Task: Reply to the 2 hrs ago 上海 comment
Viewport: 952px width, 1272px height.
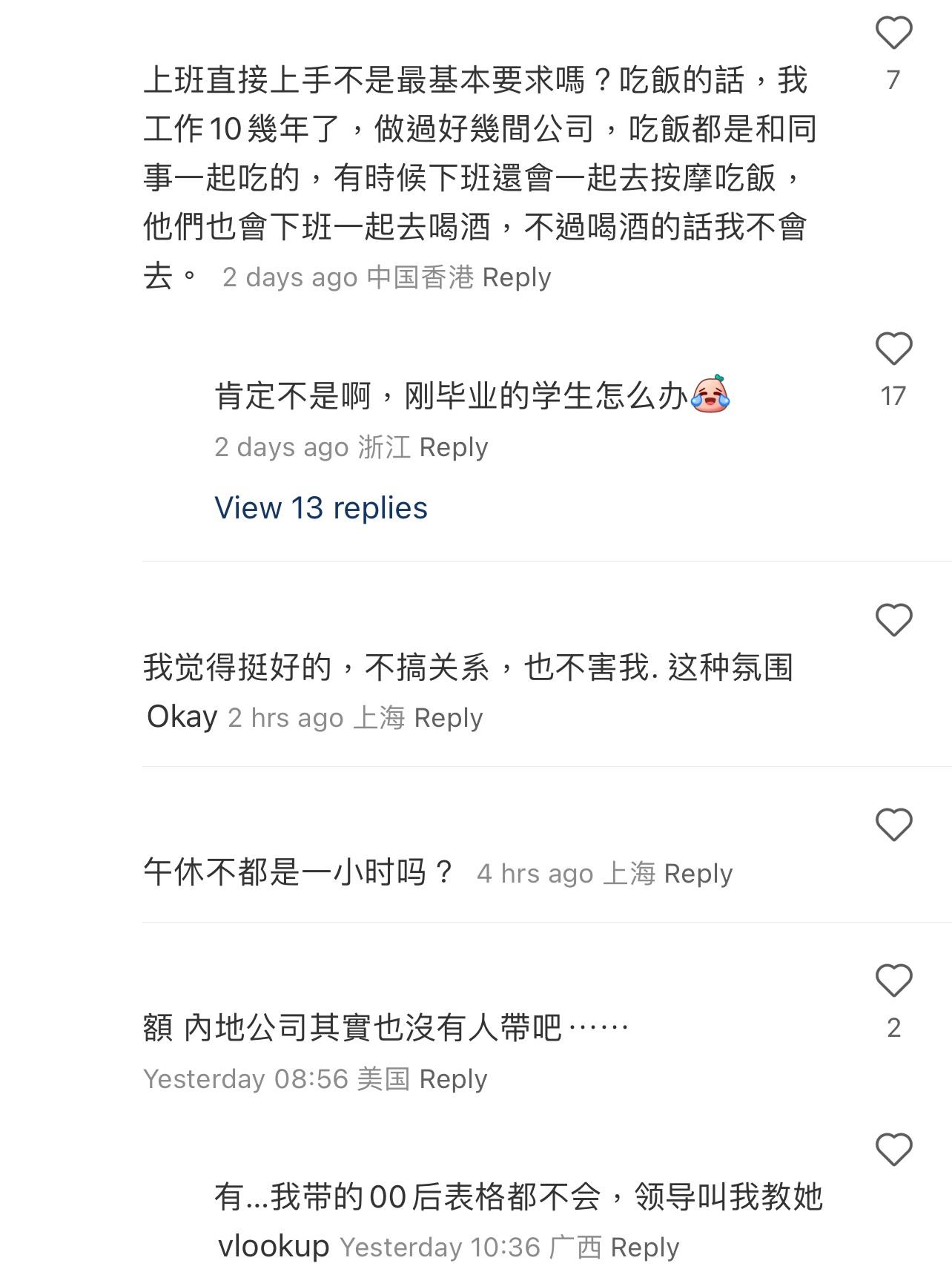Action: point(448,718)
